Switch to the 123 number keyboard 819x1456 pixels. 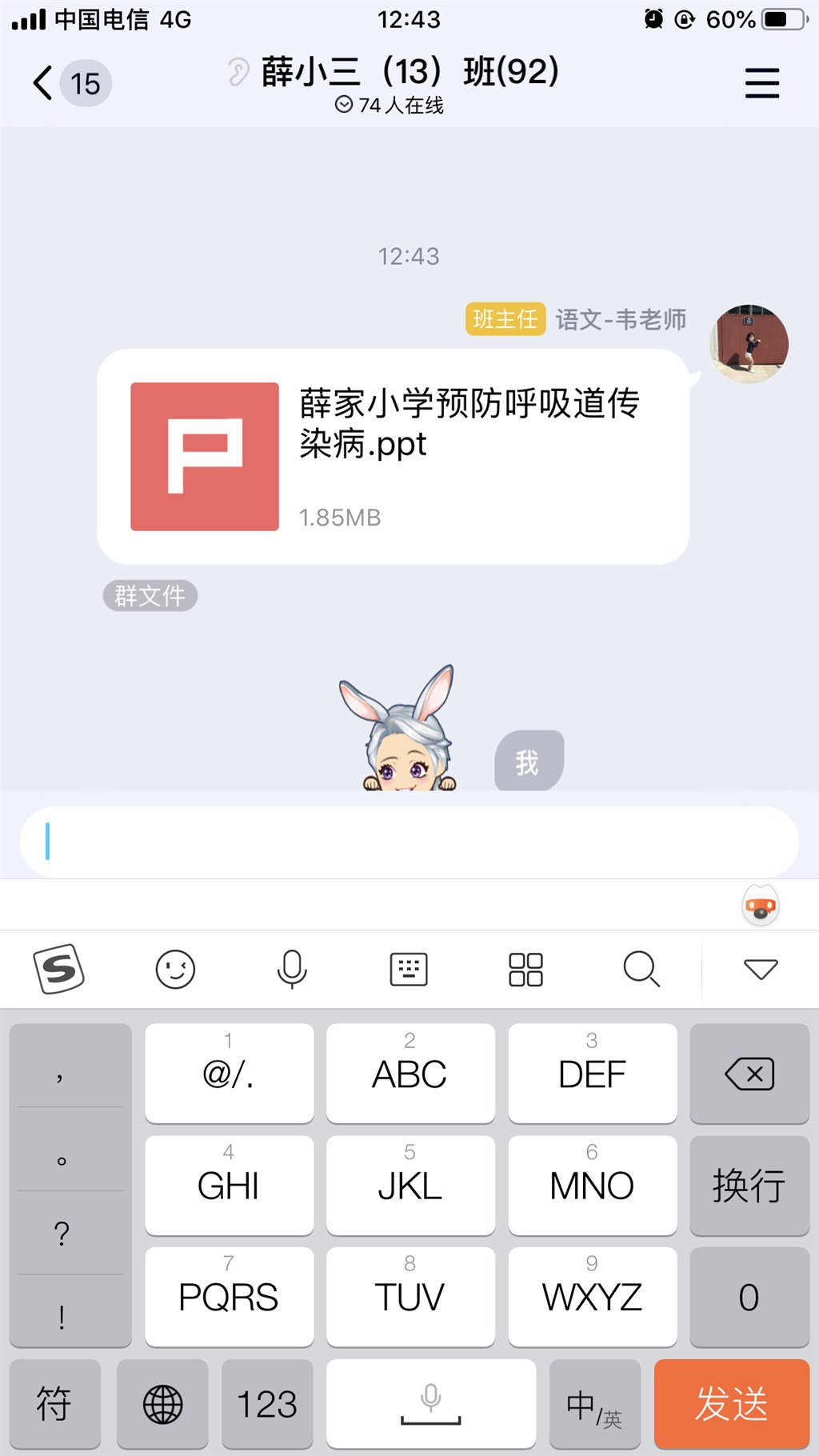(267, 1404)
